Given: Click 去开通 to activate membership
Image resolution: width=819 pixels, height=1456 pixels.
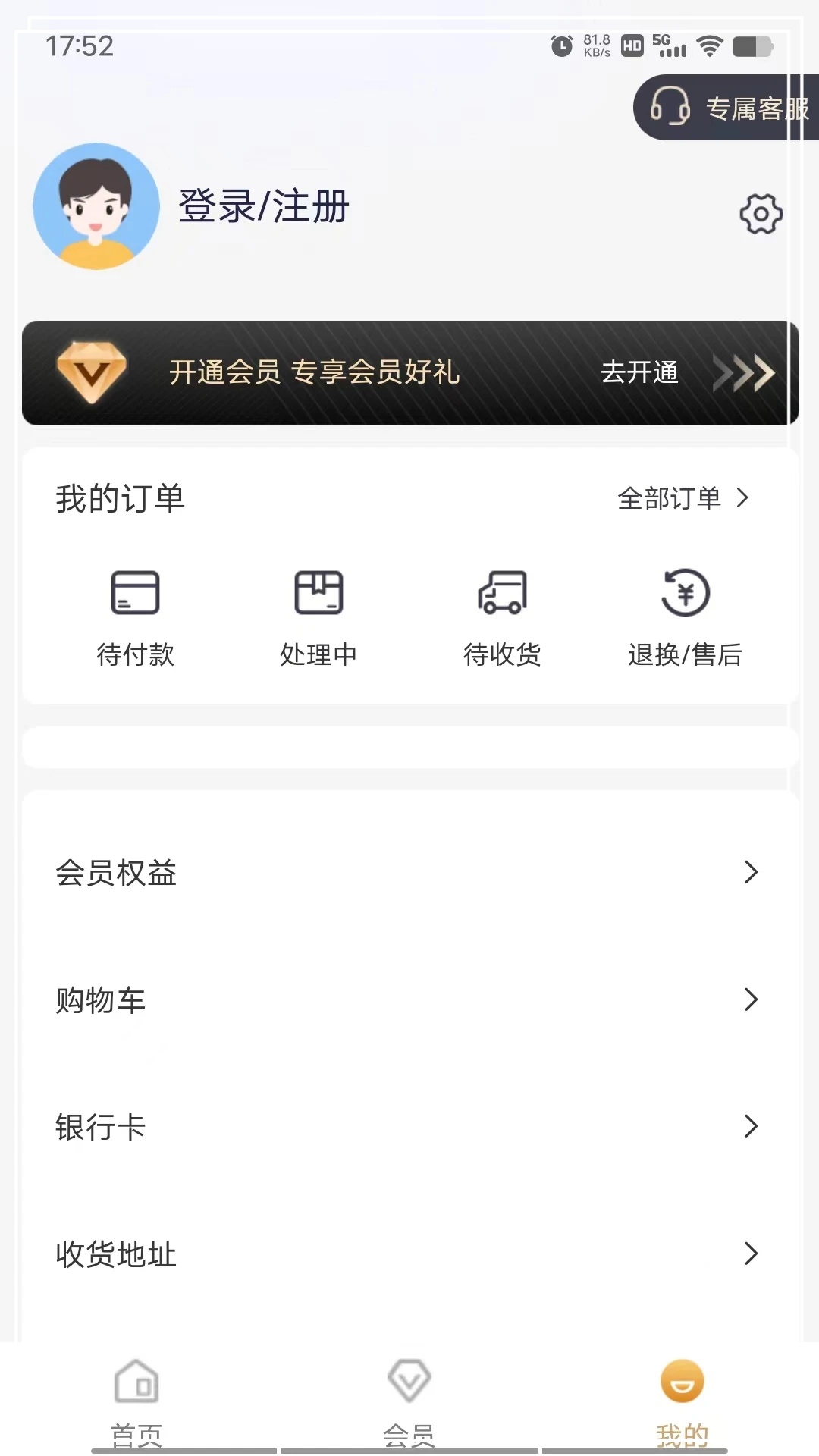Looking at the screenshot, I should coord(639,372).
